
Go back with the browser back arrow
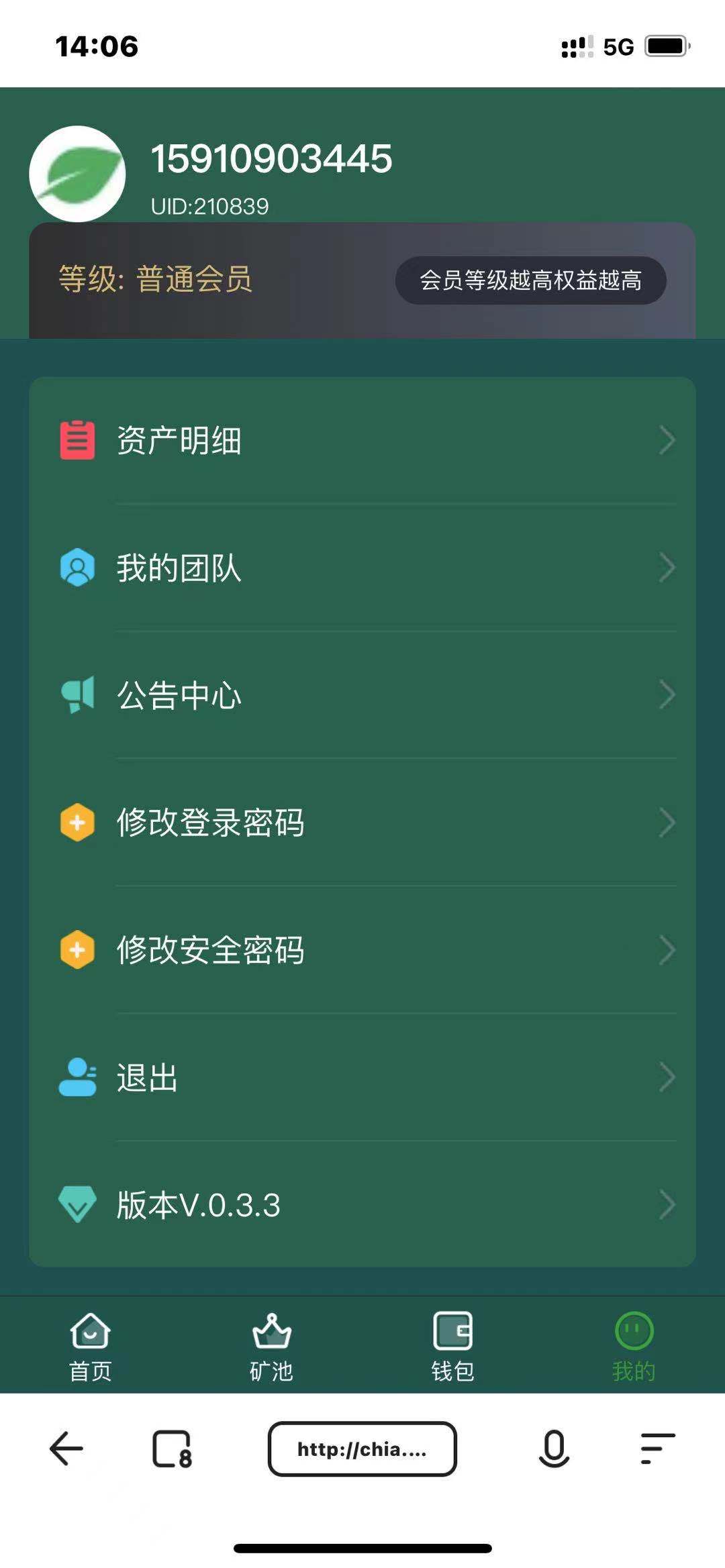point(66,1449)
